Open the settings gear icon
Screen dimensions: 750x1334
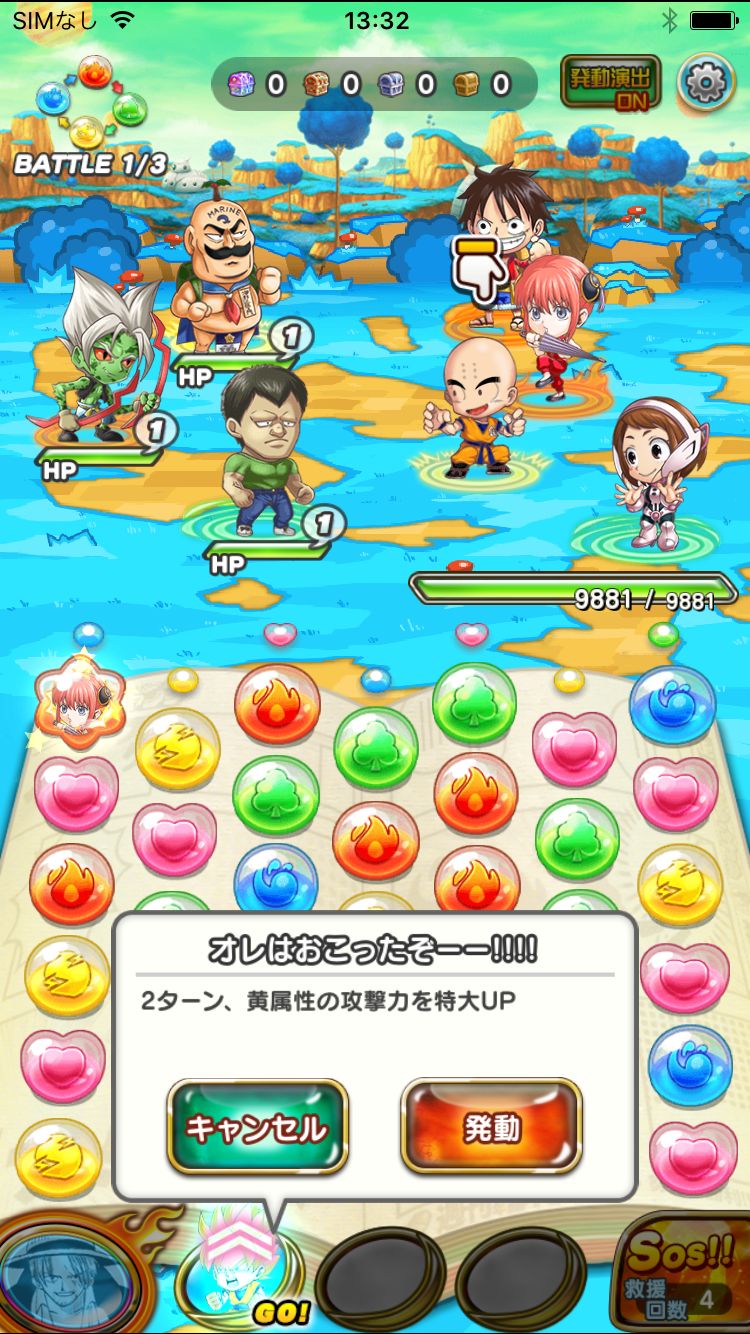(706, 82)
